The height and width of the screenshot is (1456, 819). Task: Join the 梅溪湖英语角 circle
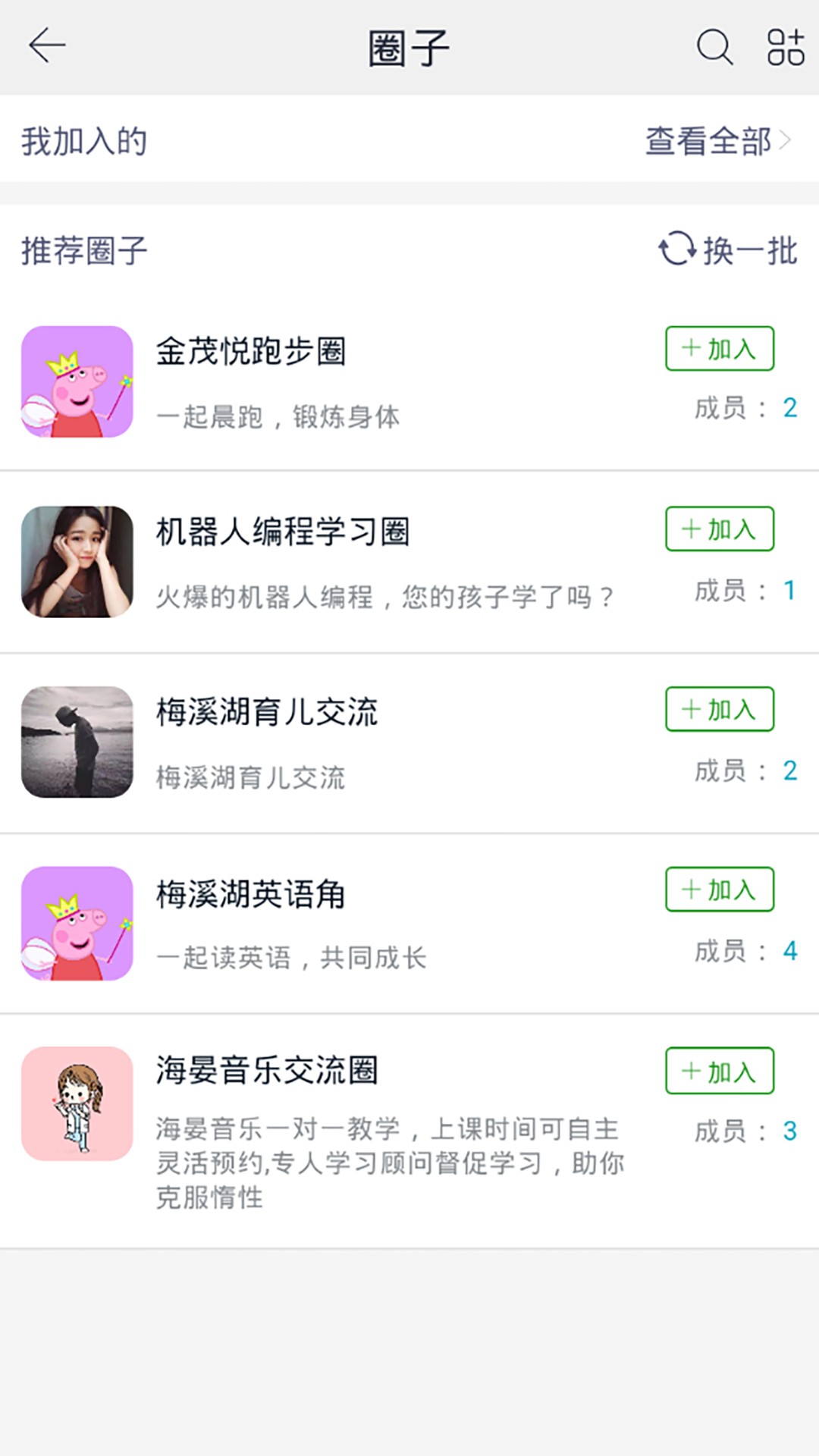click(x=718, y=889)
